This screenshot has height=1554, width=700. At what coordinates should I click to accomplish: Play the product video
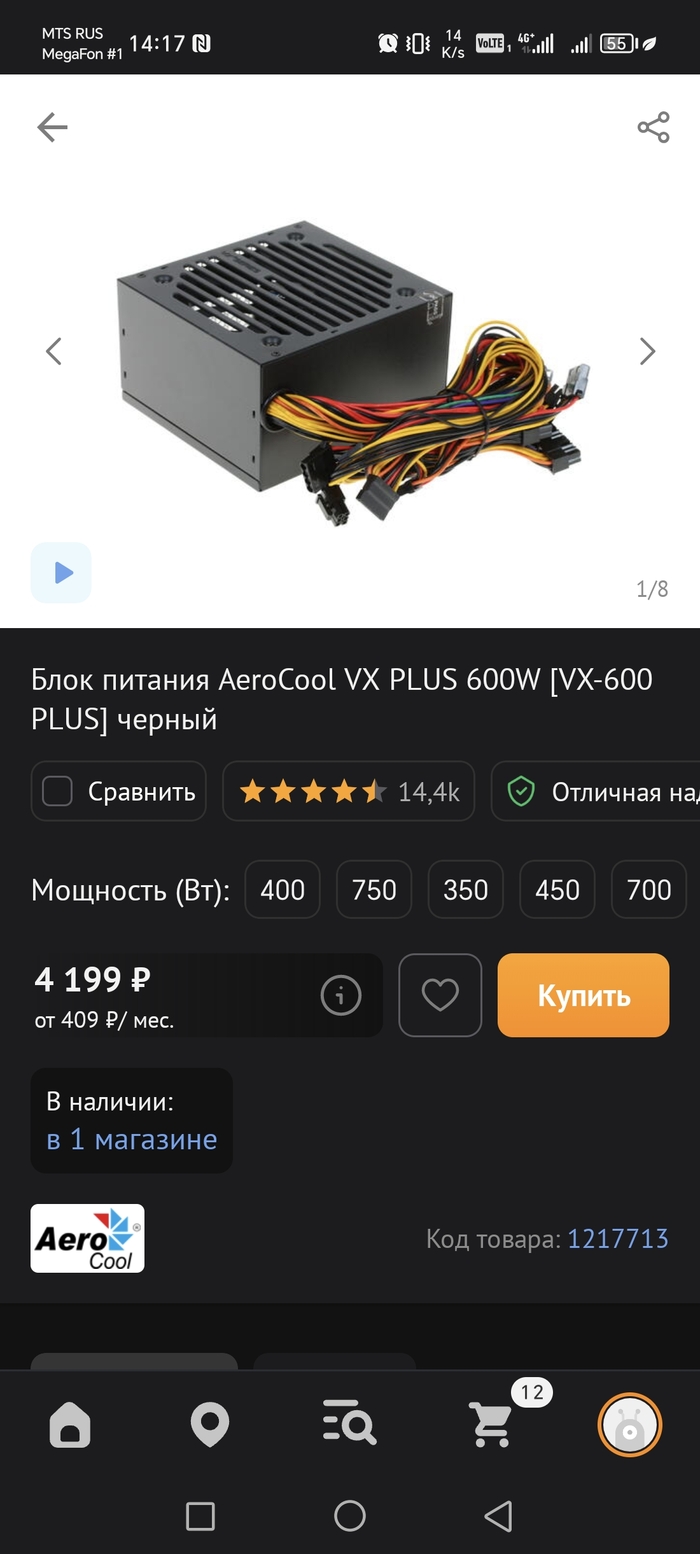tap(61, 573)
